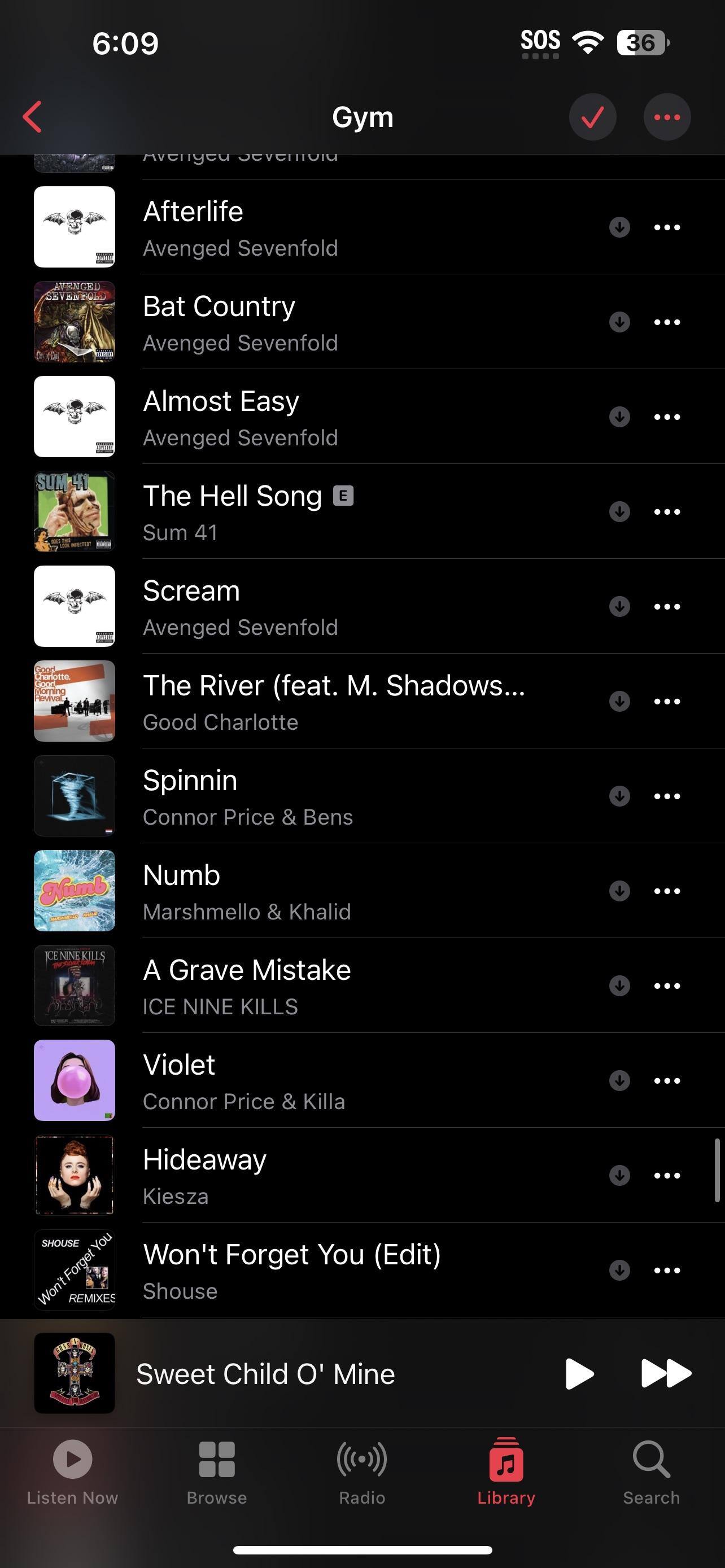725x1568 pixels.
Task: Download Won't Forget You (Edit)
Action: coord(619,1271)
